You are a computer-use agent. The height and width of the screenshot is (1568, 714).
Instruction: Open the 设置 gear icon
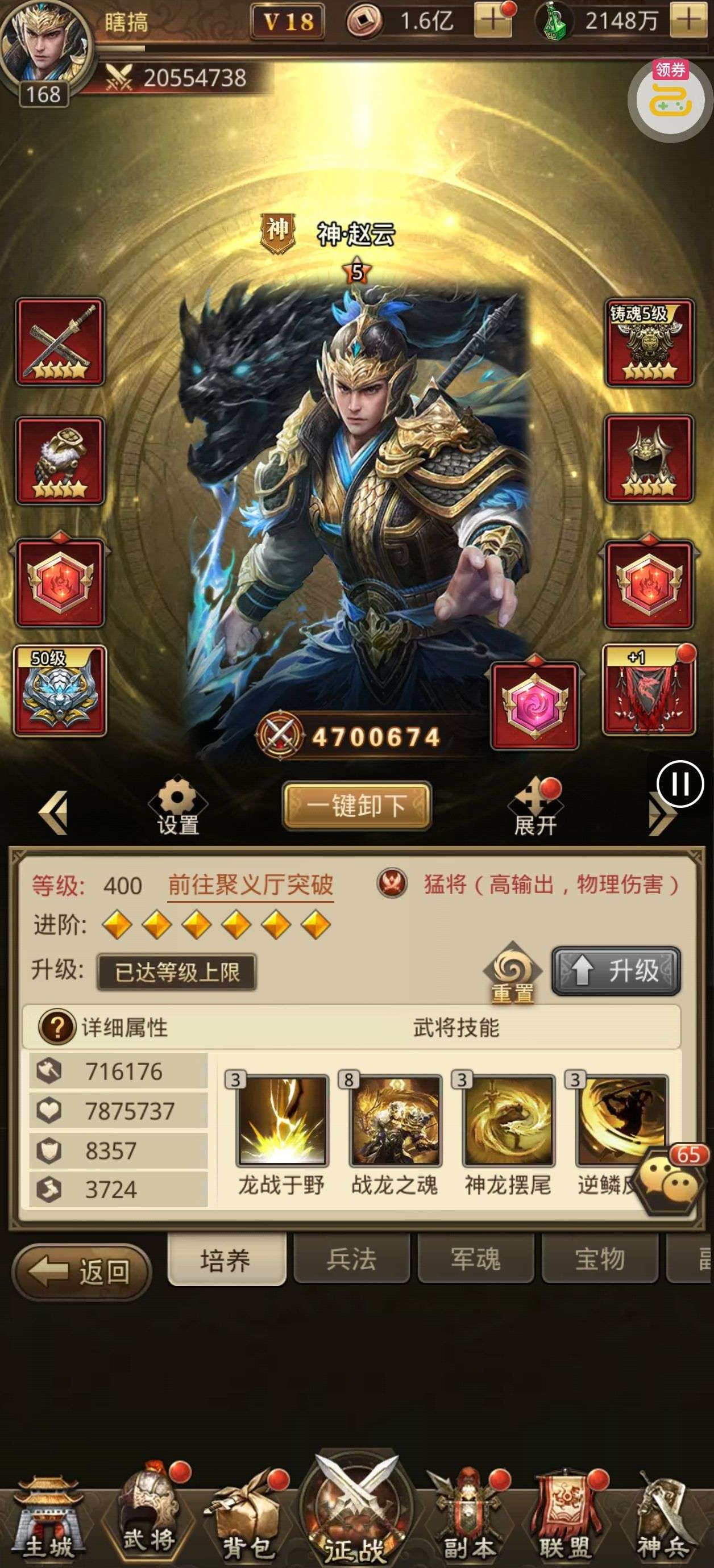[177, 804]
